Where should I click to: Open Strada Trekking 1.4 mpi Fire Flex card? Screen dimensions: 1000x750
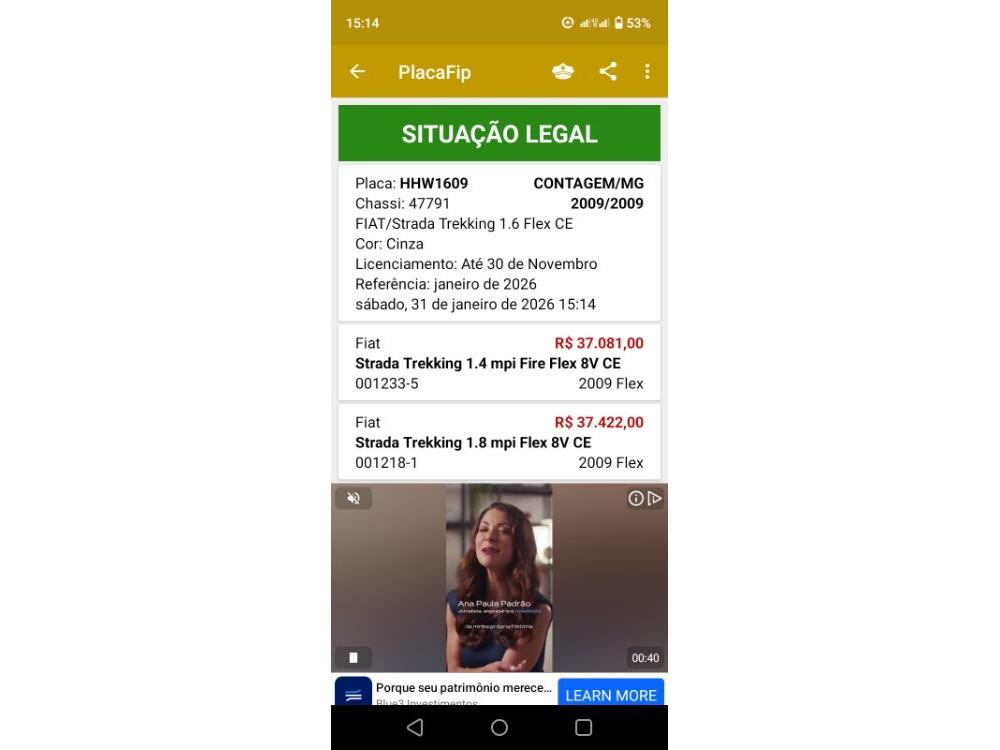point(499,363)
